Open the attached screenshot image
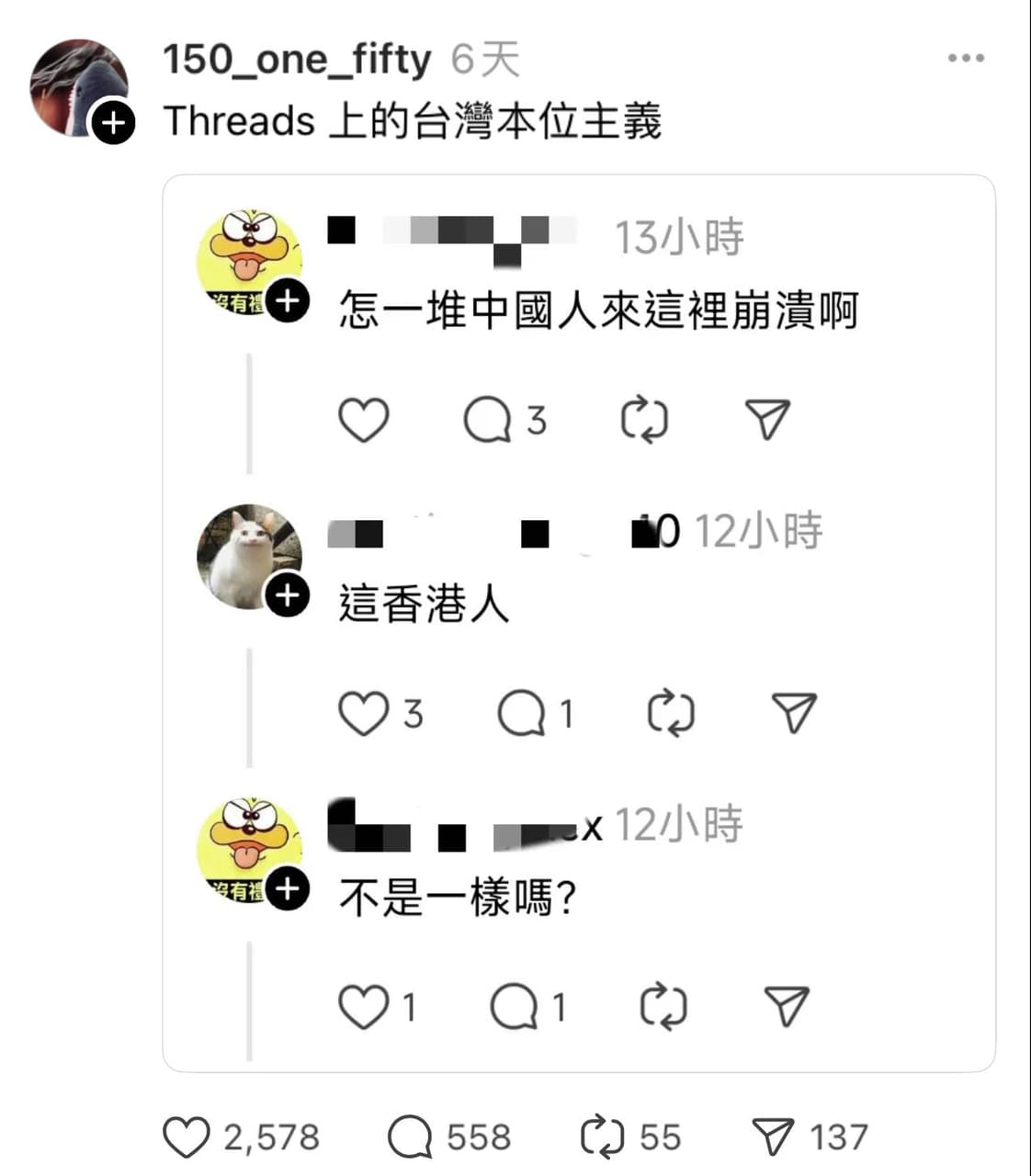Screen dimensions: 1031x1176 [579, 623]
